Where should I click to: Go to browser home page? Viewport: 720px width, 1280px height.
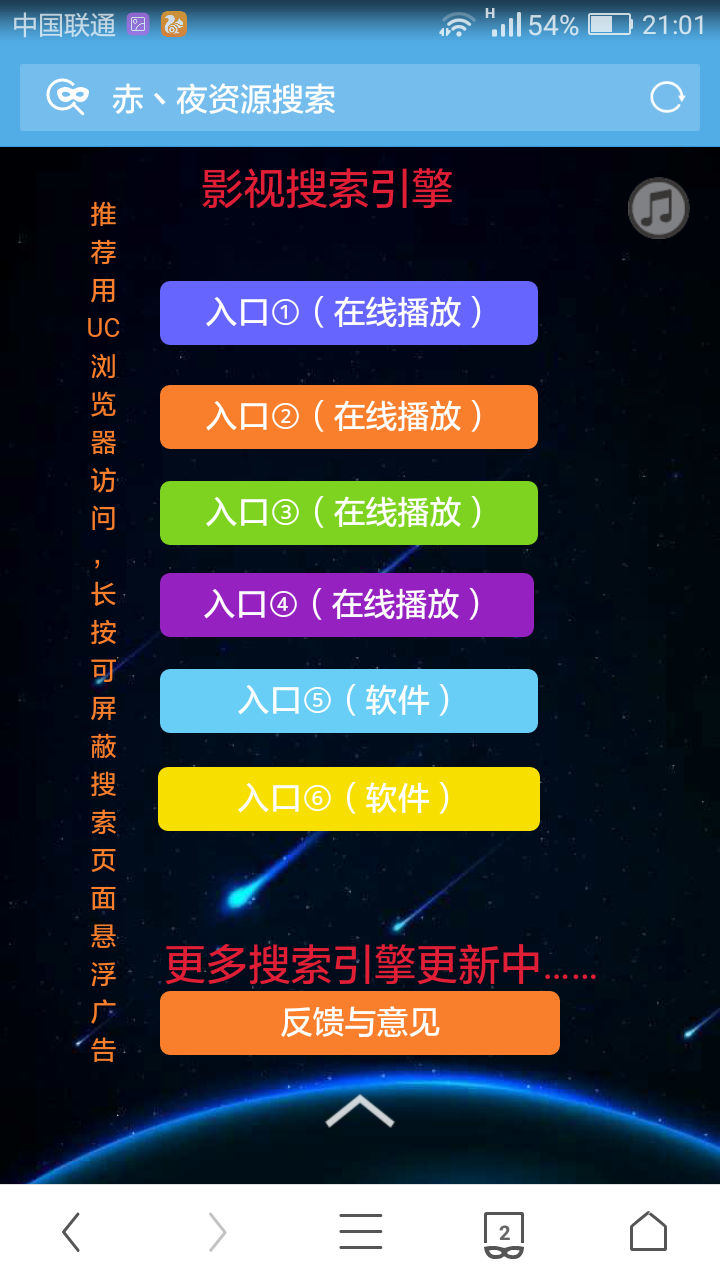(648, 1232)
